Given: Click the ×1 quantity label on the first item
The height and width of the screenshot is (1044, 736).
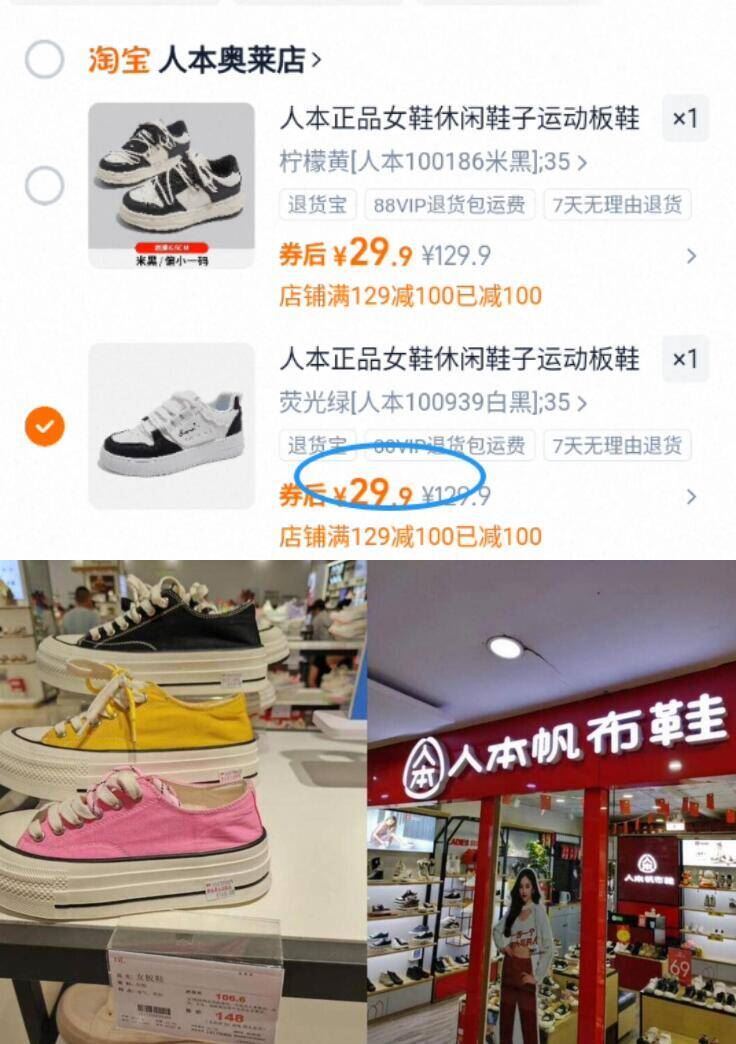Looking at the screenshot, I should (x=684, y=119).
